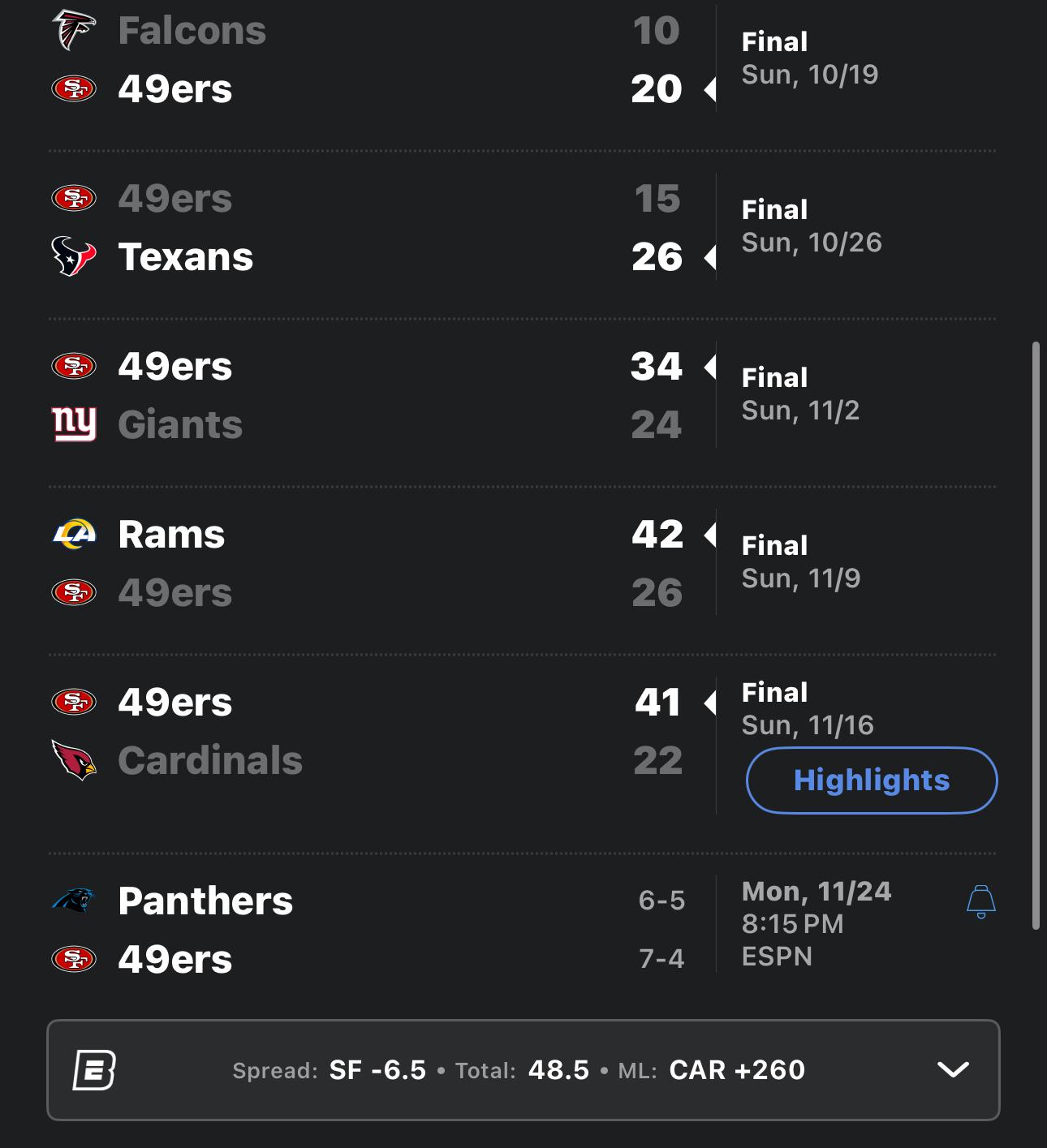The height and width of the screenshot is (1148, 1047).
Task: Open Falcons vs 49ers game on 10/19
Action: (x=365, y=61)
